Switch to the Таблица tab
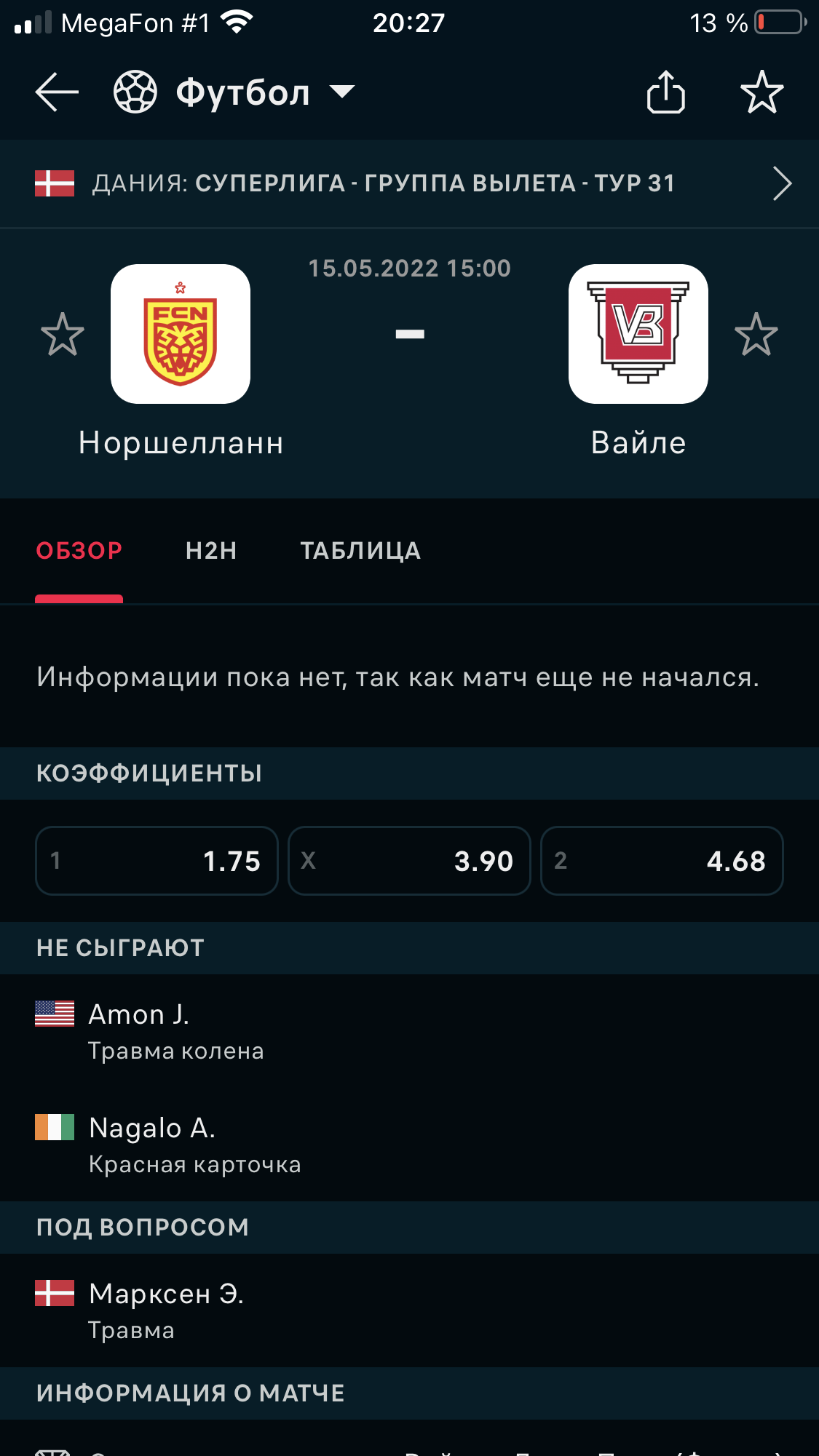The height and width of the screenshot is (1456, 819). tap(360, 551)
